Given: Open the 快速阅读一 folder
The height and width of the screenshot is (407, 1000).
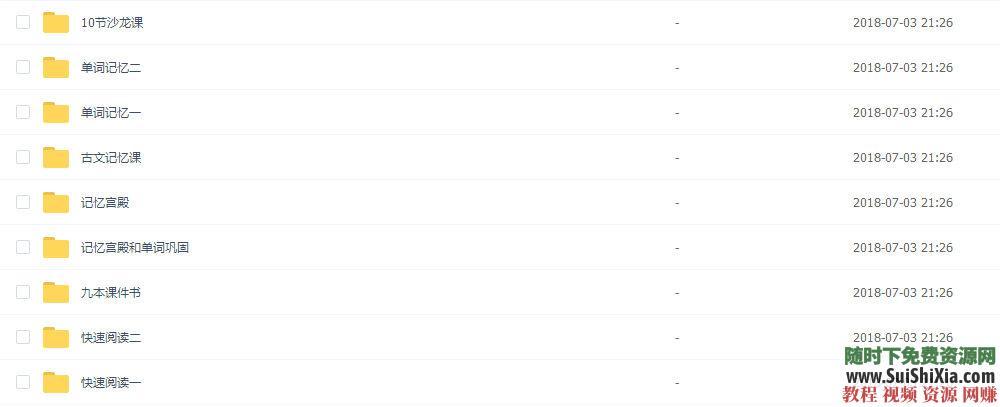Looking at the screenshot, I should pos(111,383).
